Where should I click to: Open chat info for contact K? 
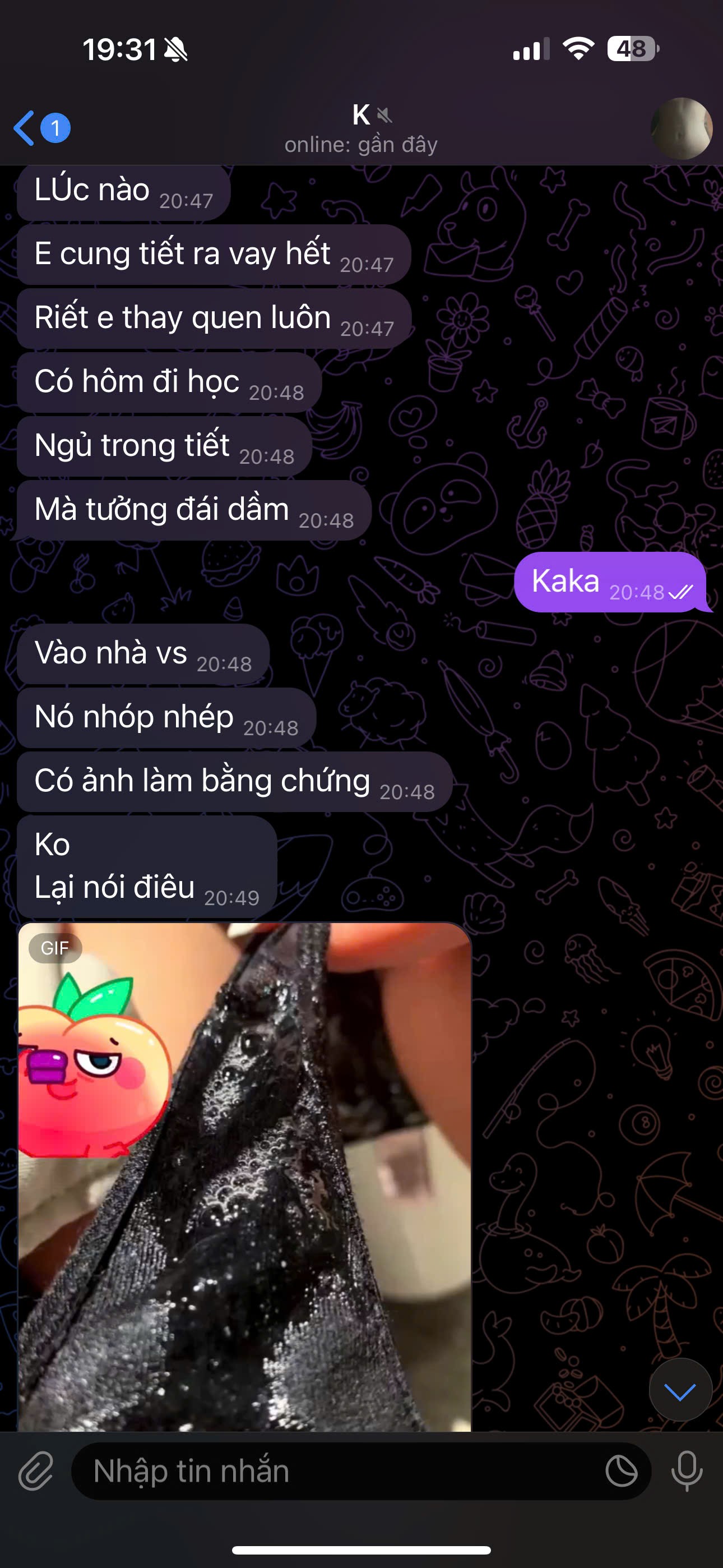coord(361,129)
